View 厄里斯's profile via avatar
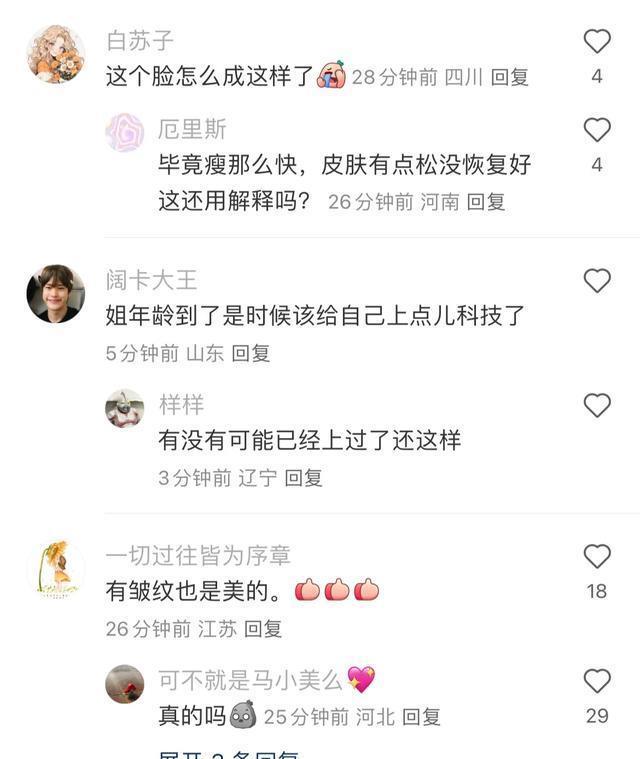The image size is (640, 759). [125, 131]
